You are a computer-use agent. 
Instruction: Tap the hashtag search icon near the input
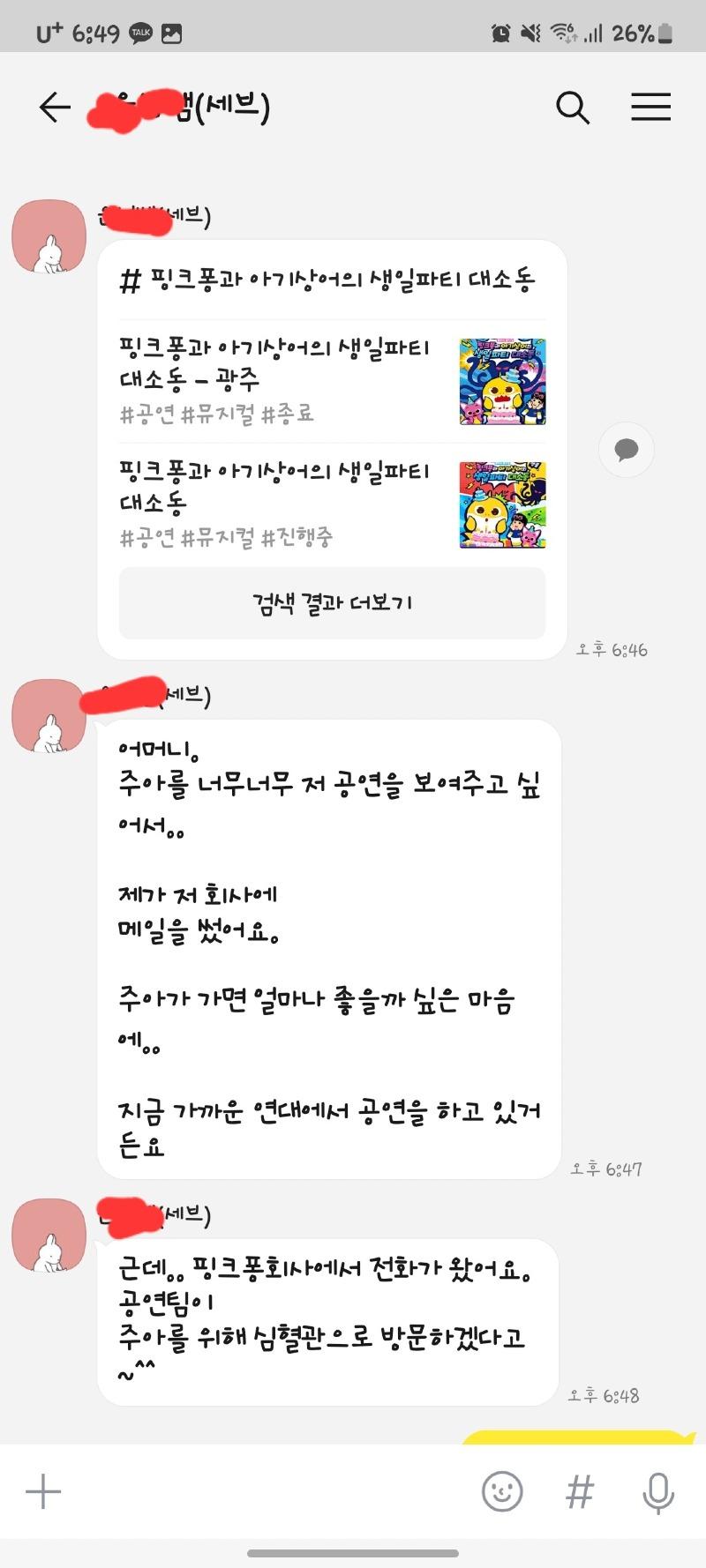point(578,1492)
